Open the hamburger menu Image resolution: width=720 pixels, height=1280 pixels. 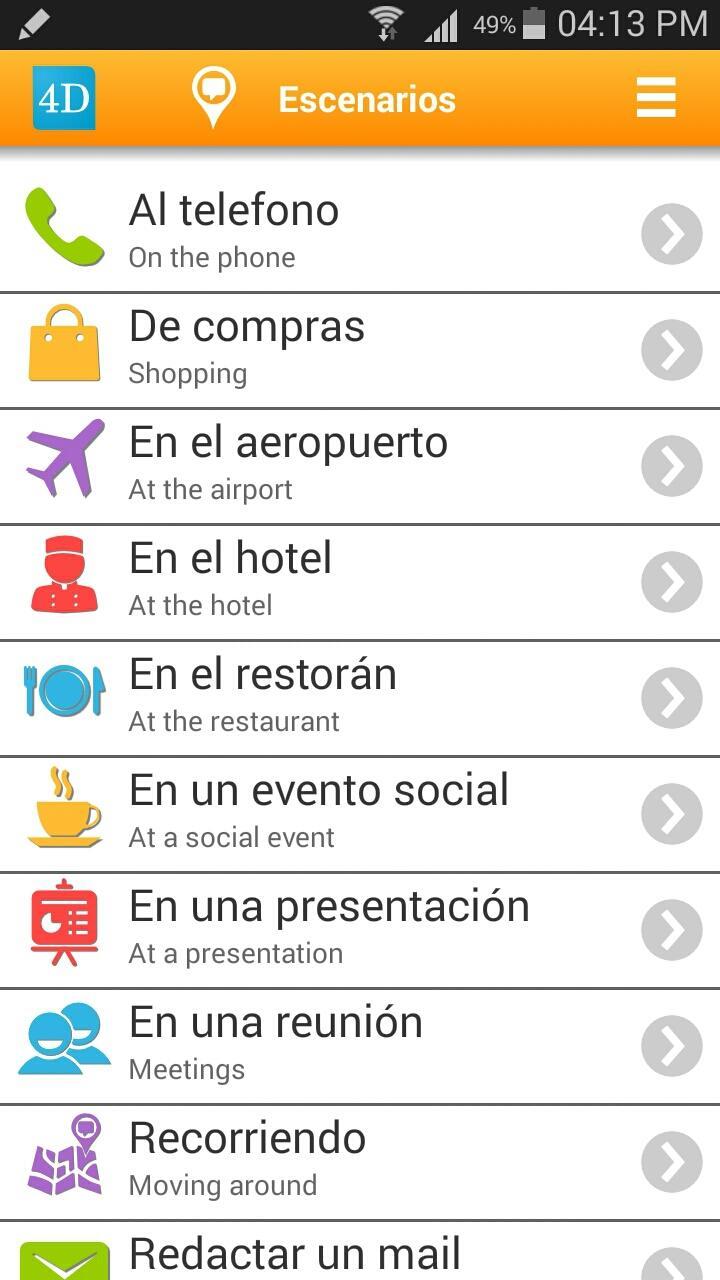(656, 99)
